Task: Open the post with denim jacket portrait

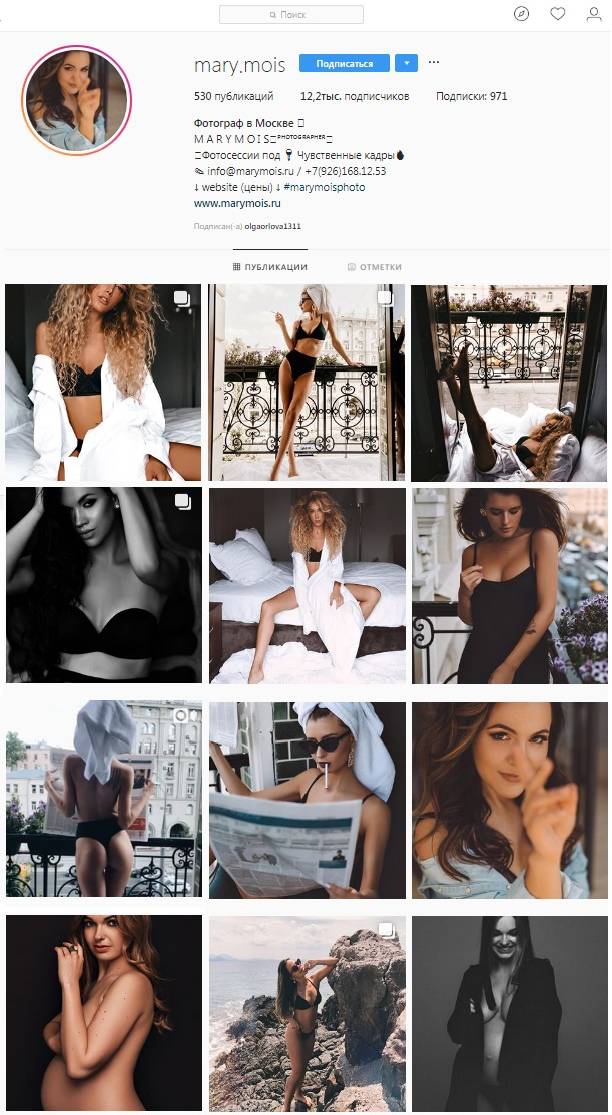Action: 509,800
